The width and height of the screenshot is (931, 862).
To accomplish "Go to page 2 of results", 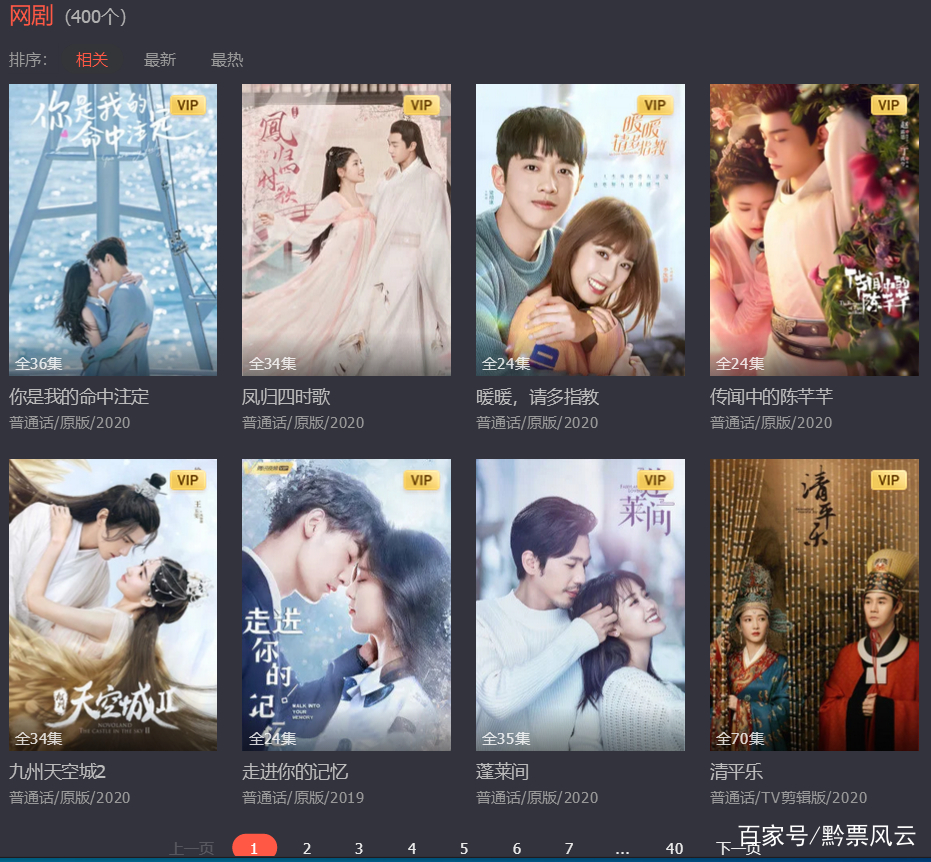I will pyautogui.click(x=307, y=848).
